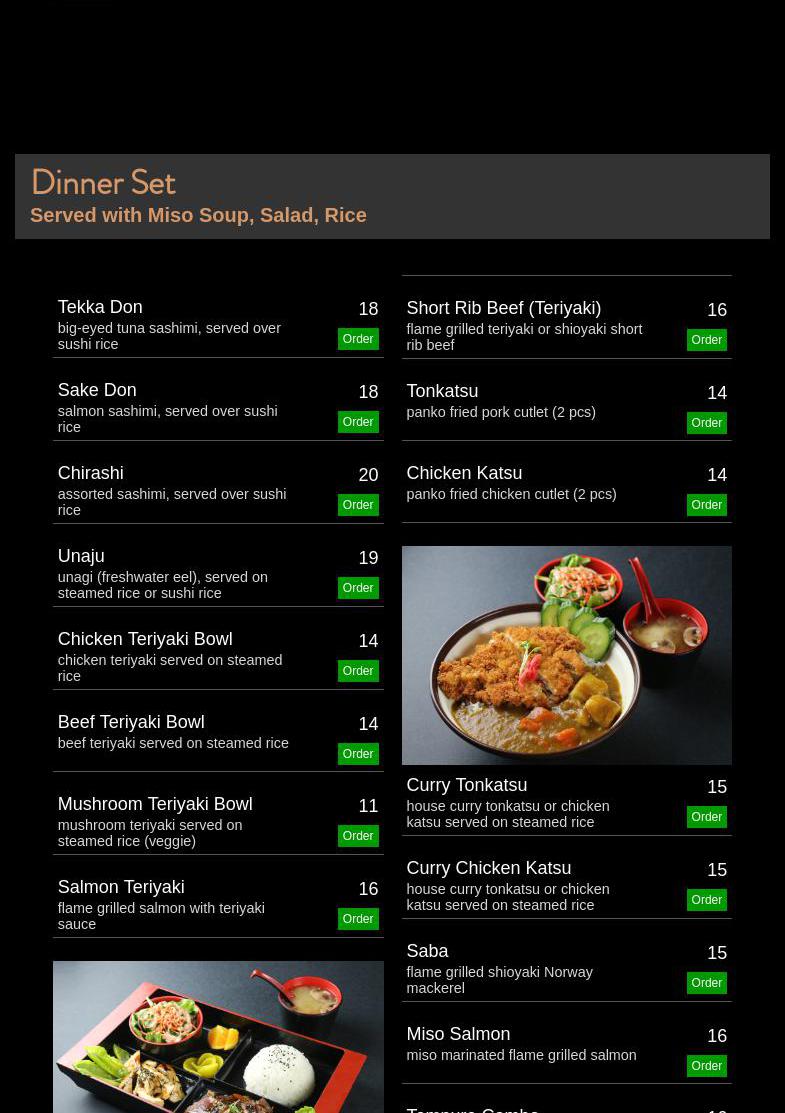The width and height of the screenshot is (785, 1113).
Task: Order the Sake Don
Action: (x=357, y=422)
